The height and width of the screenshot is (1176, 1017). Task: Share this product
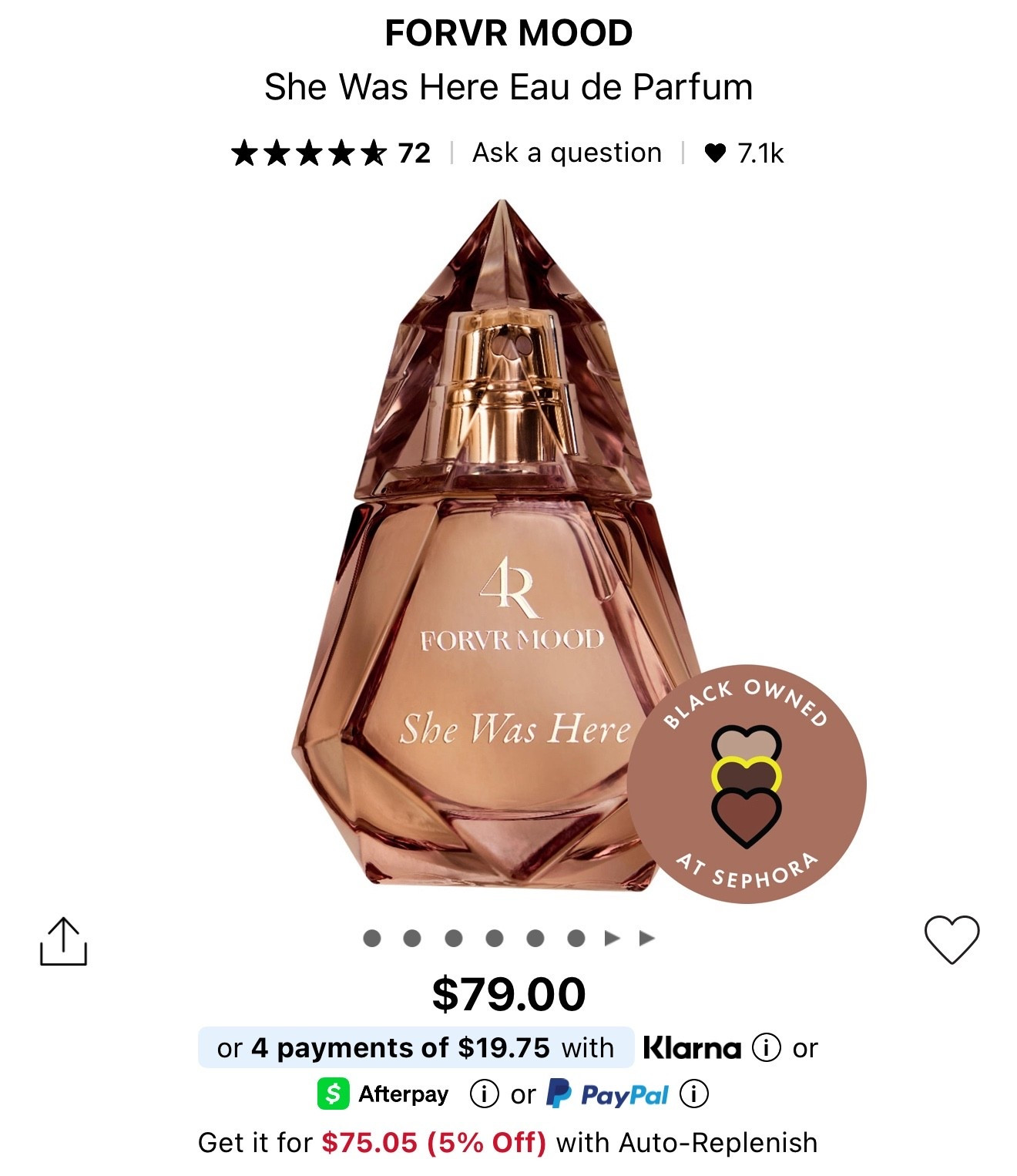pyautogui.click(x=63, y=941)
